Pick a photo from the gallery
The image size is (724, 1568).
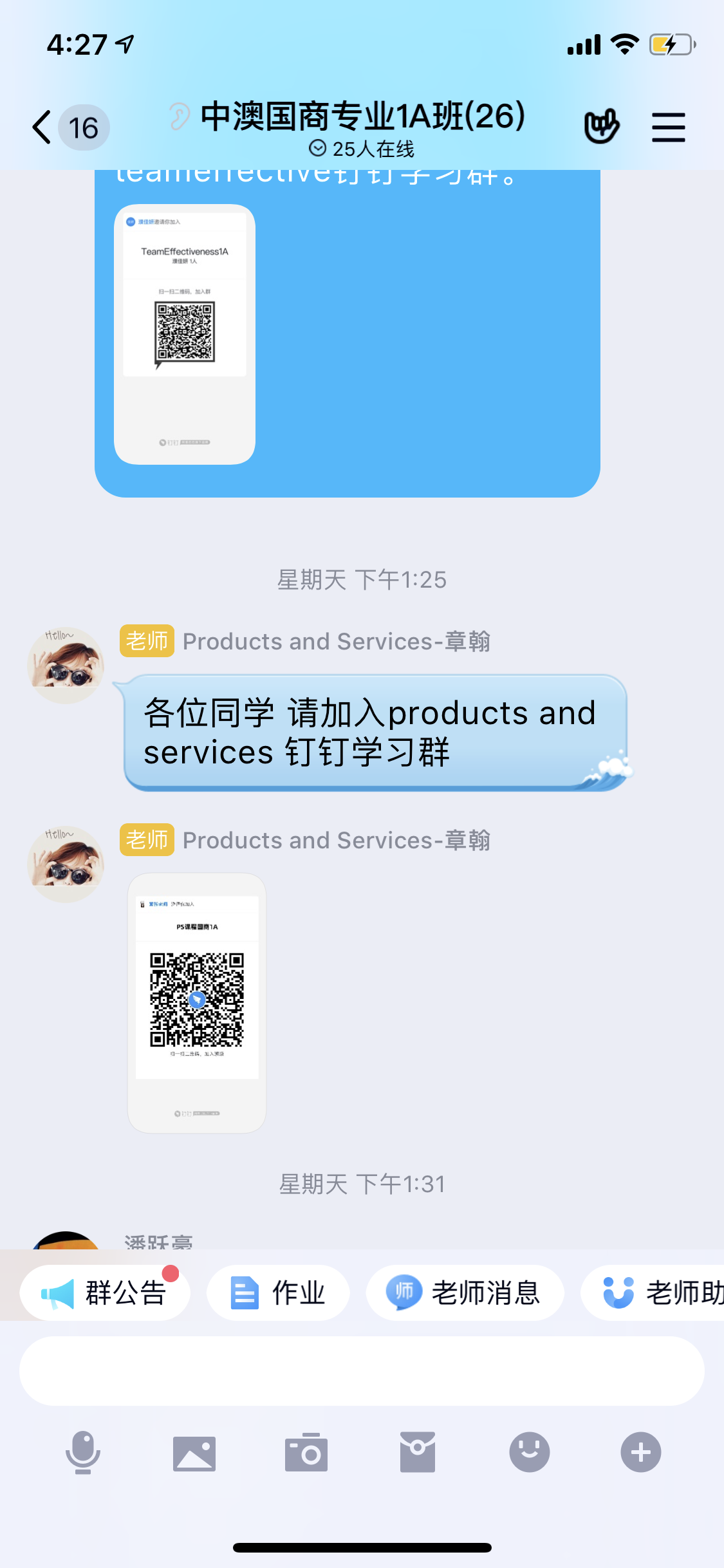pyautogui.click(x=194, y=1452)
